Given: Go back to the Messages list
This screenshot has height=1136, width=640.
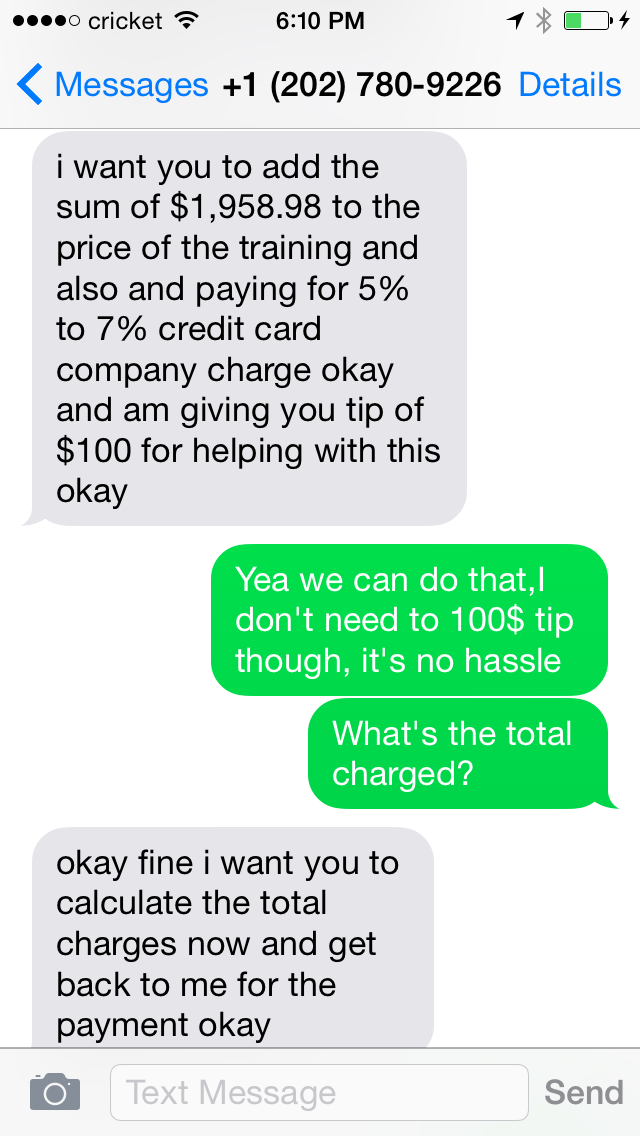Looking at the screenshot, I should click(x=112, y=85).
